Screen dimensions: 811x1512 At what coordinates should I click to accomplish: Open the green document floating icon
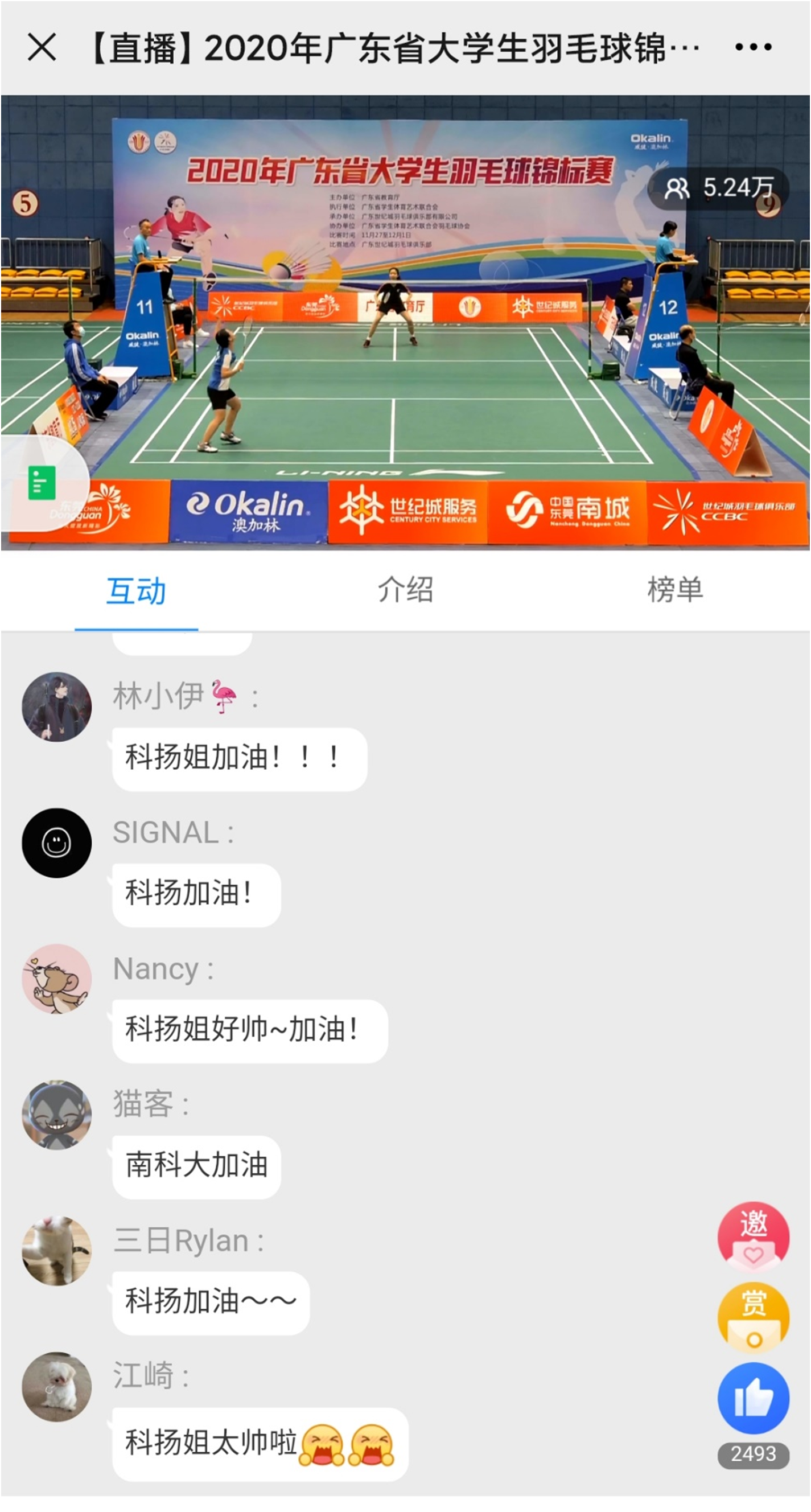pyautogui.click(x=42, y=483)
